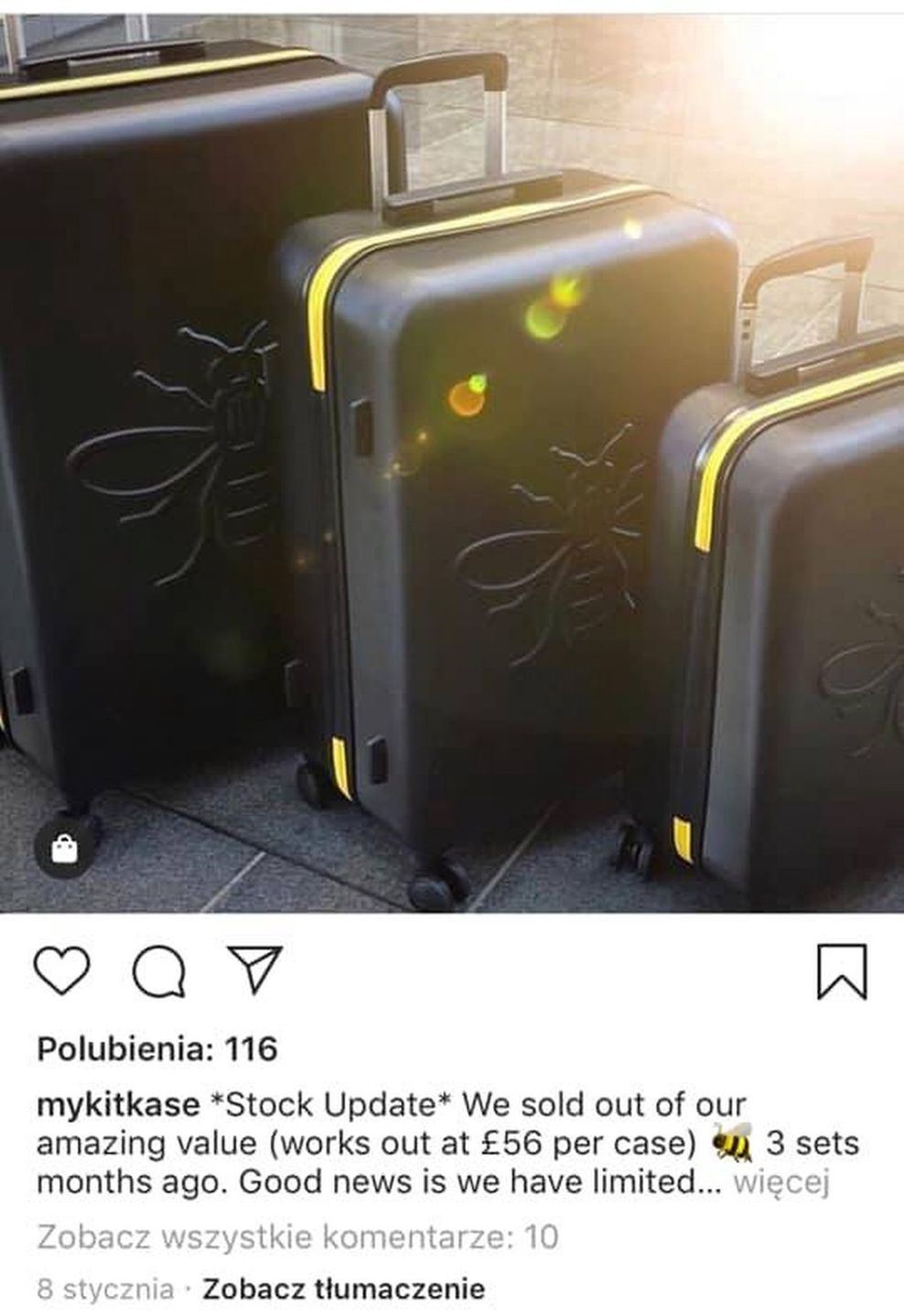Bookmark the suitcase post
This screenshot has height=1316, width=904.
[x=840, y=971]
